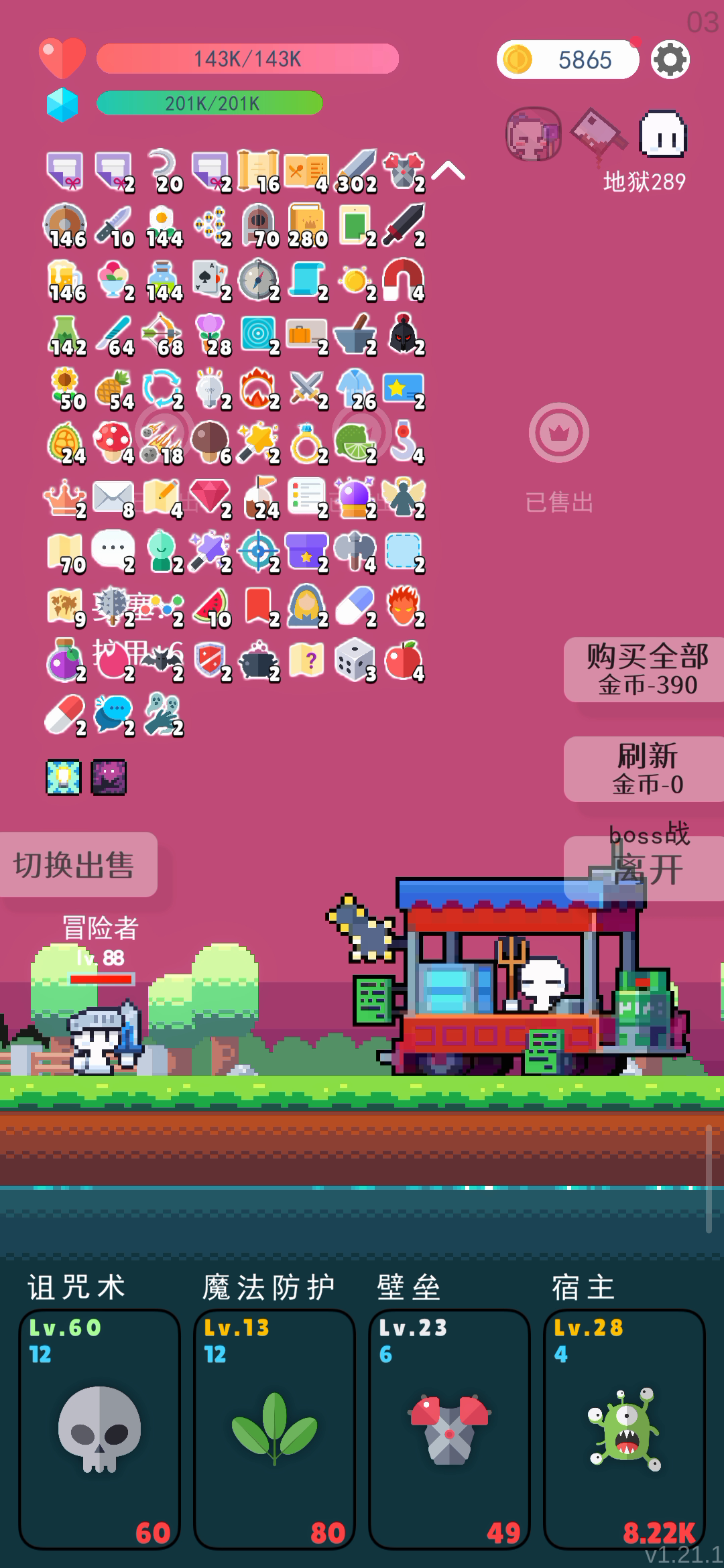
Task: Open the 诅咒术 skull skill card
Action: (x=99, y=1429)
